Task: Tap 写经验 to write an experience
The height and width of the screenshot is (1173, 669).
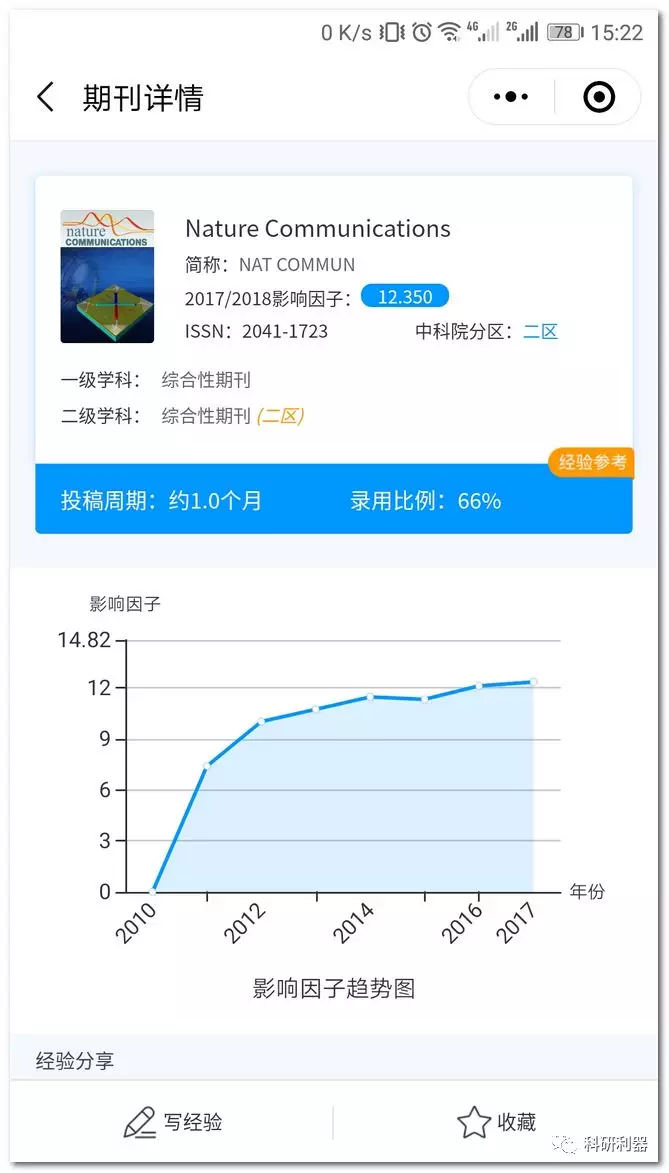Action: [173, 1122]
